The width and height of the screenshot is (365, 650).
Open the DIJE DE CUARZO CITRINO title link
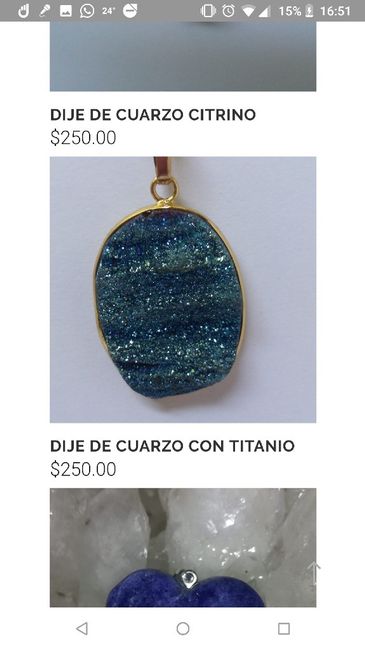(x=153, y=115)
